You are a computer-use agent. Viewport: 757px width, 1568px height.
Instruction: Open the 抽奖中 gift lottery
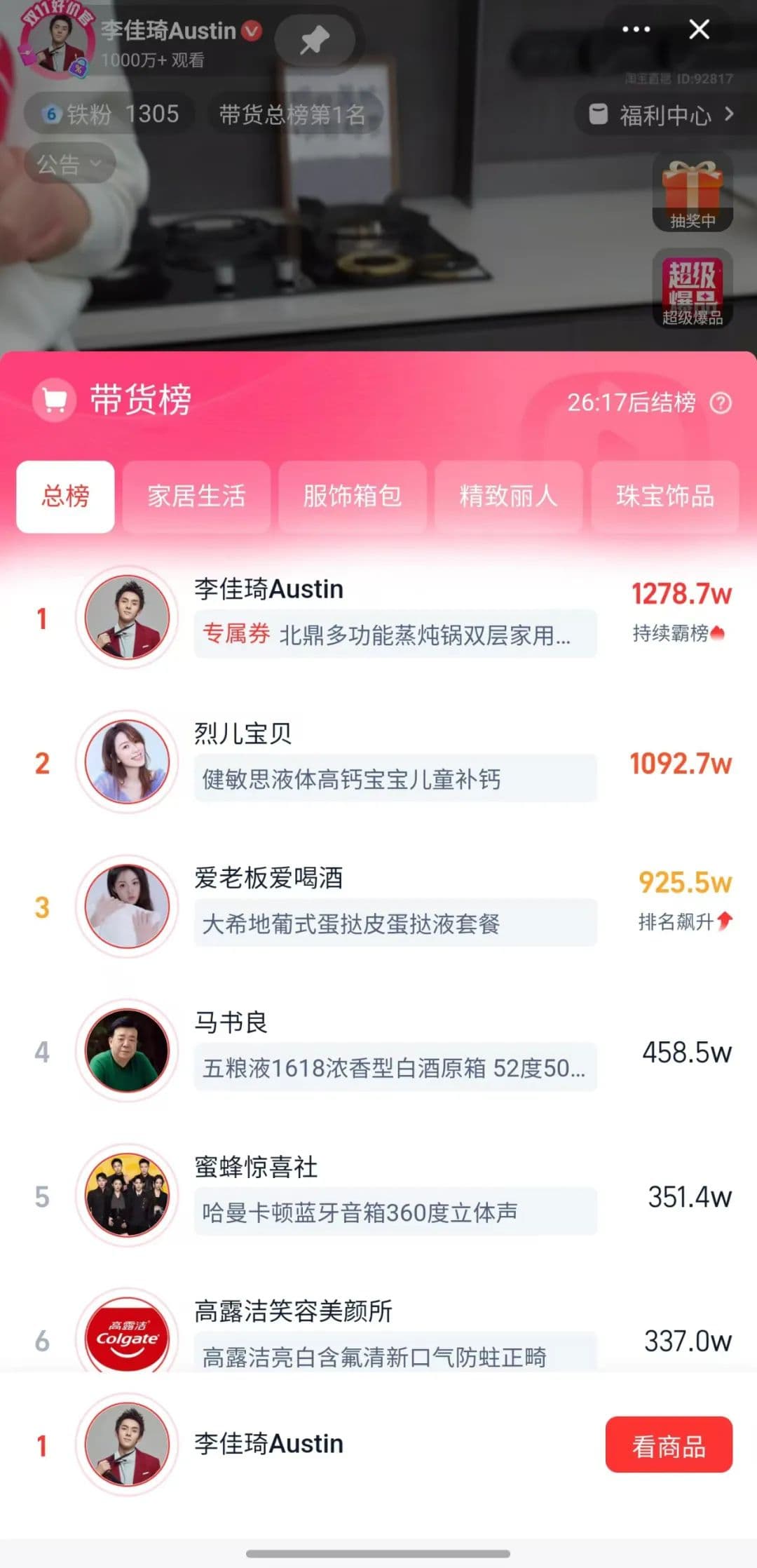pos(693,192)
